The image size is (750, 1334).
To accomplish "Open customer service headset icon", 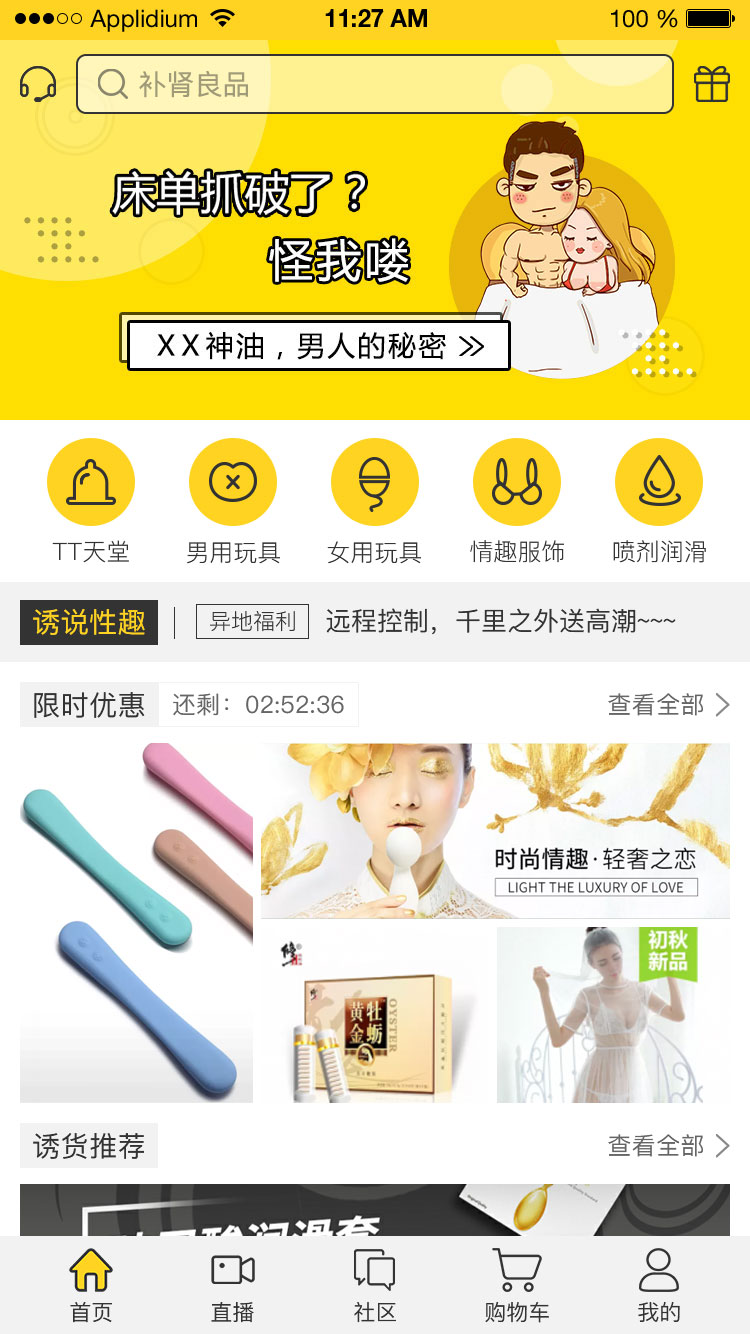I will [38, 84].
